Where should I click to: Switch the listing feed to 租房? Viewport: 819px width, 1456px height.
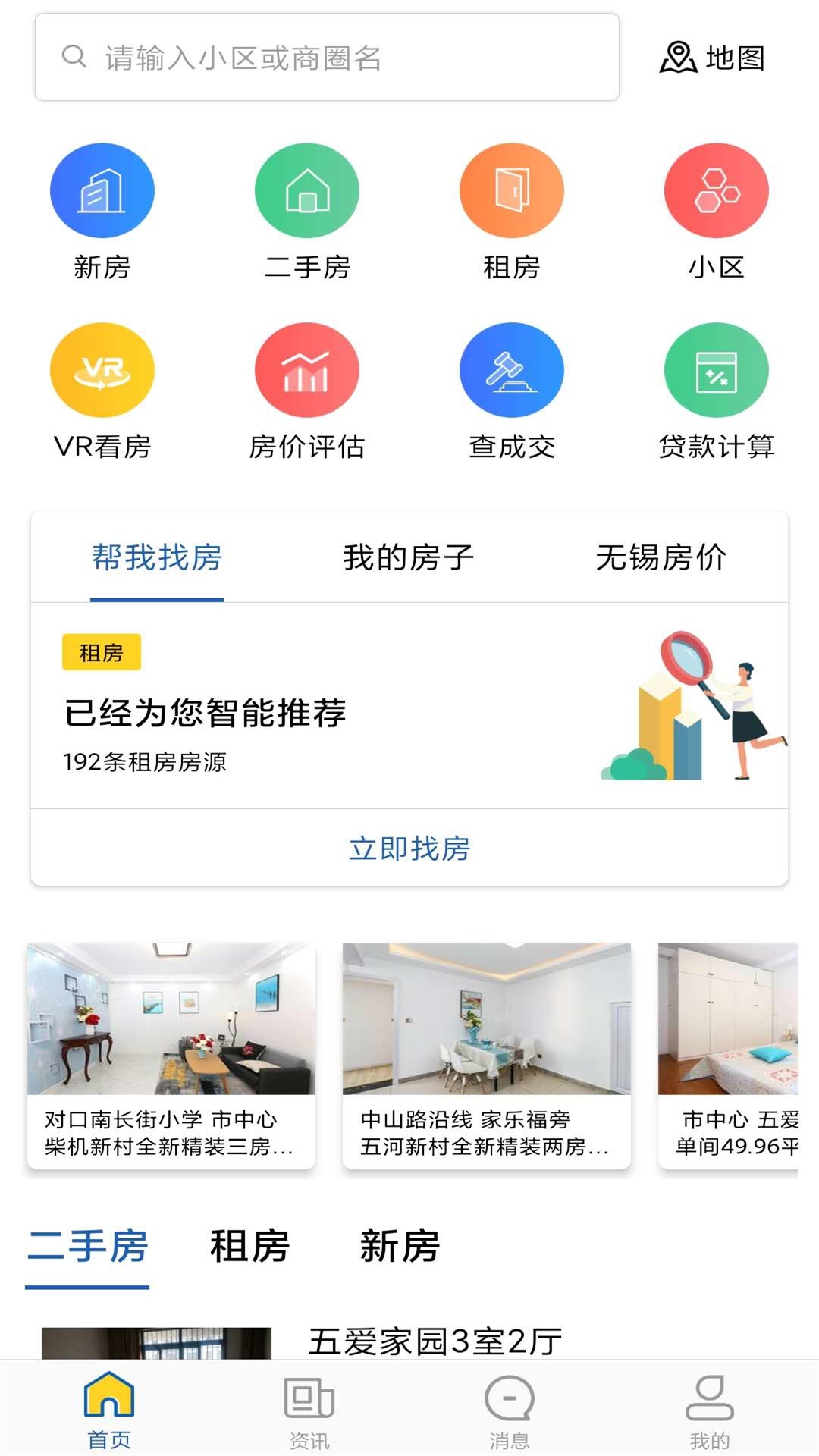[249, 1246]
